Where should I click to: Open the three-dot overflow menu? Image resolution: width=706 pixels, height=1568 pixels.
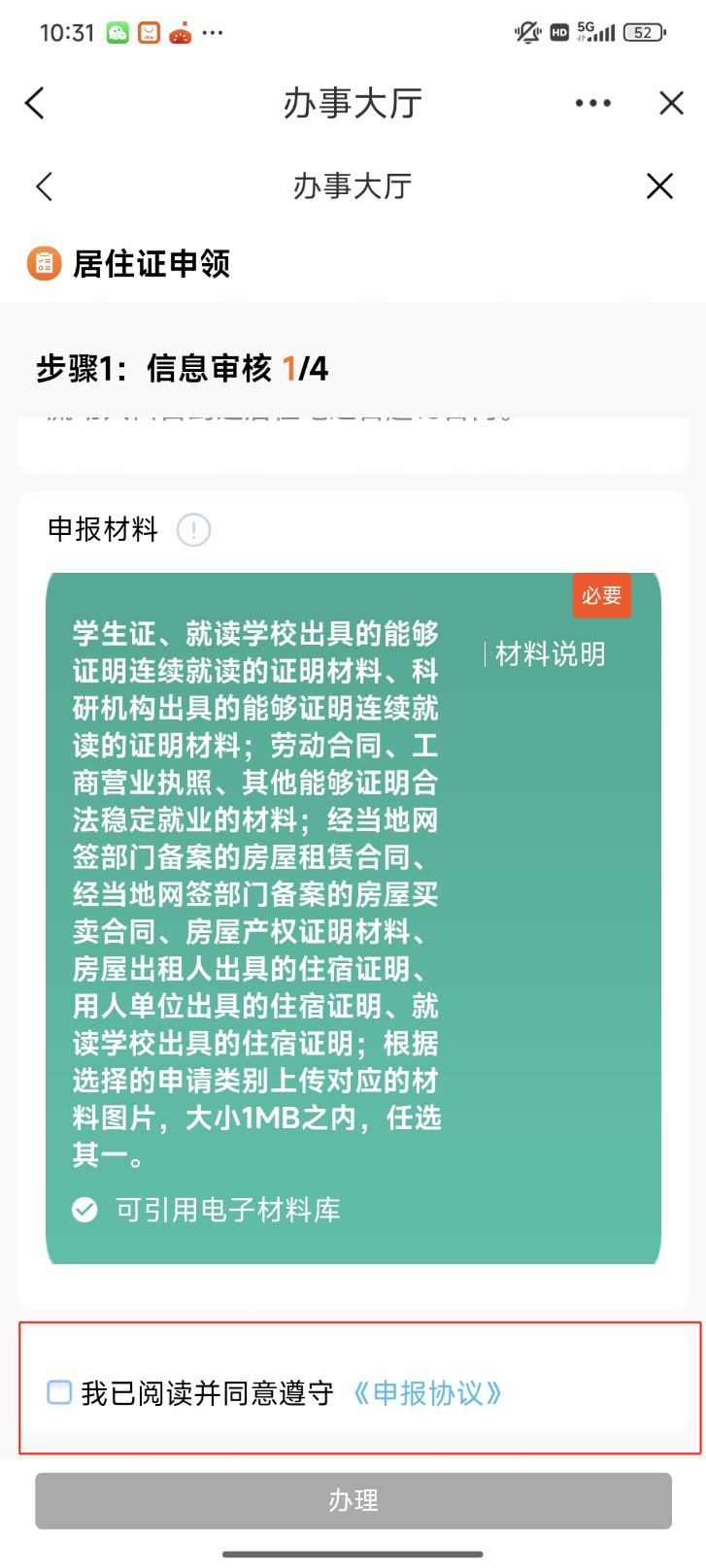(x=592, y=103)
